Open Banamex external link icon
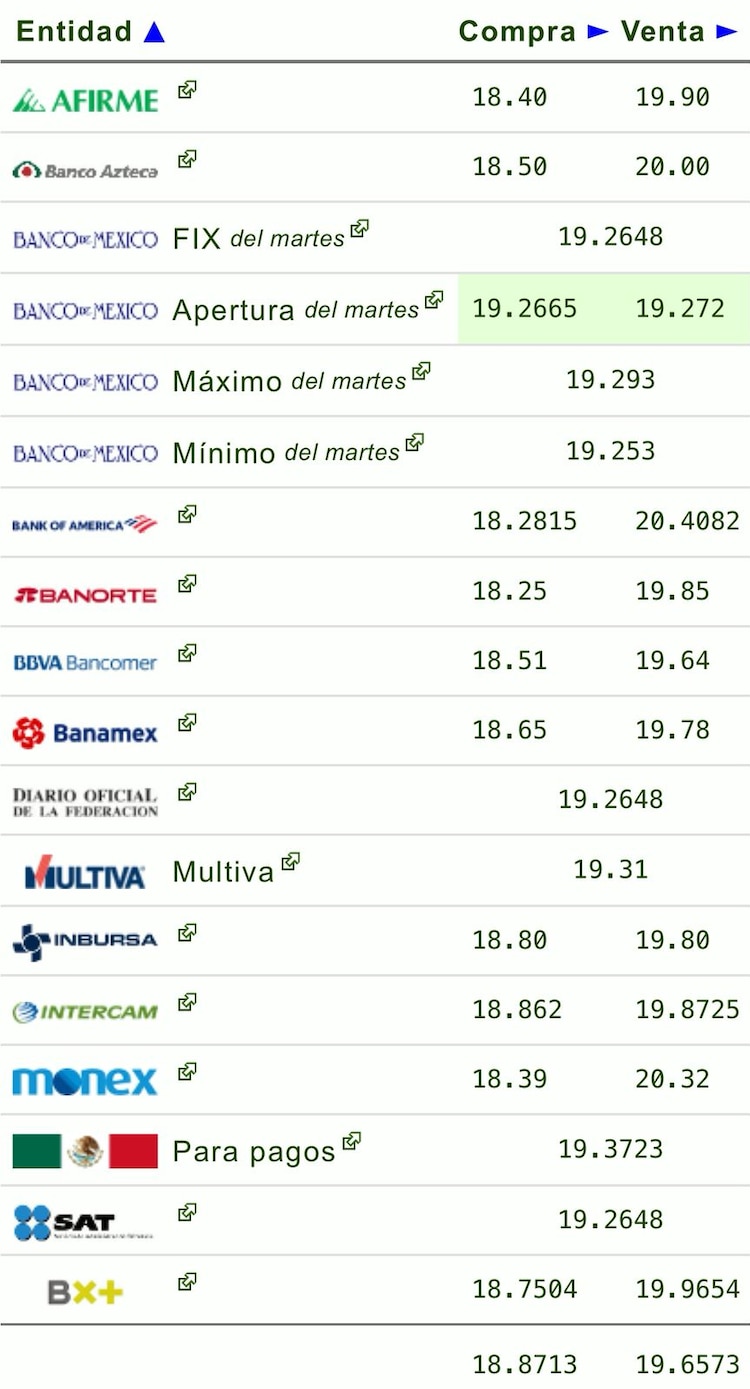Image resolution: width=750 pixels, height=1389 pixels. tap(187, 723)
